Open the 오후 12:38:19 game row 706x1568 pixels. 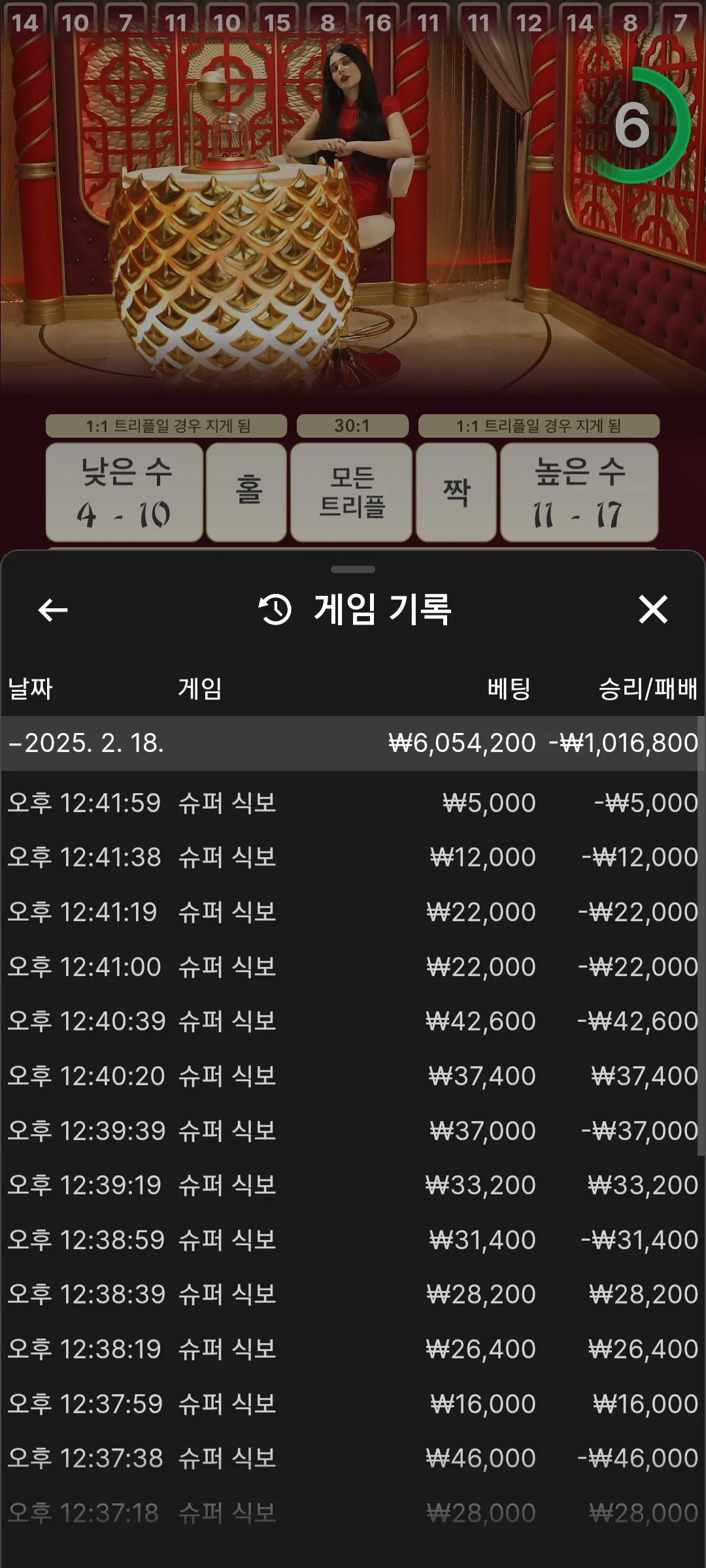click(353, 1349)
